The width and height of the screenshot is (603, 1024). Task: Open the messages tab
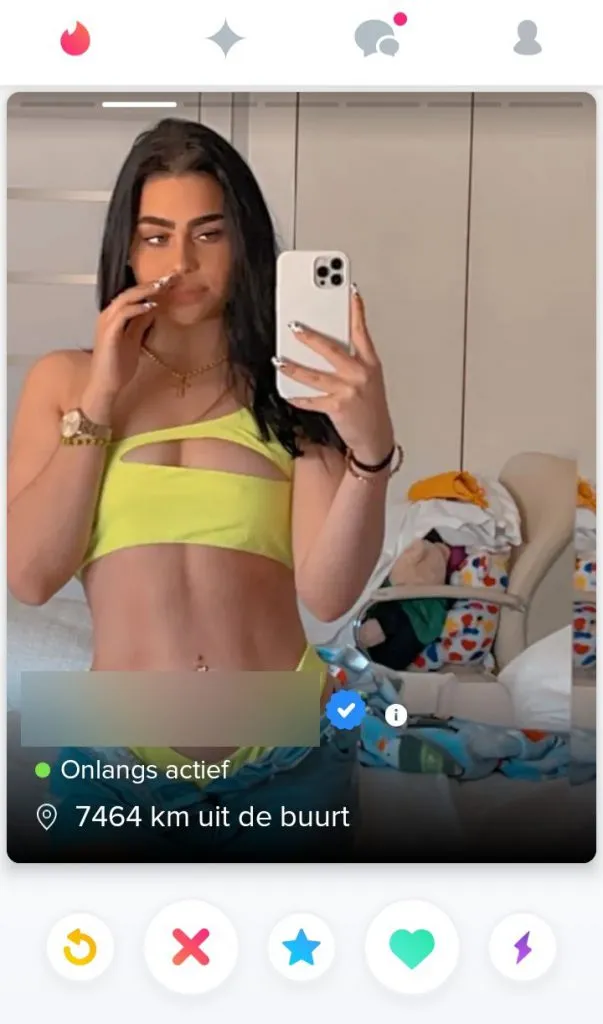[x=377, y=39]
